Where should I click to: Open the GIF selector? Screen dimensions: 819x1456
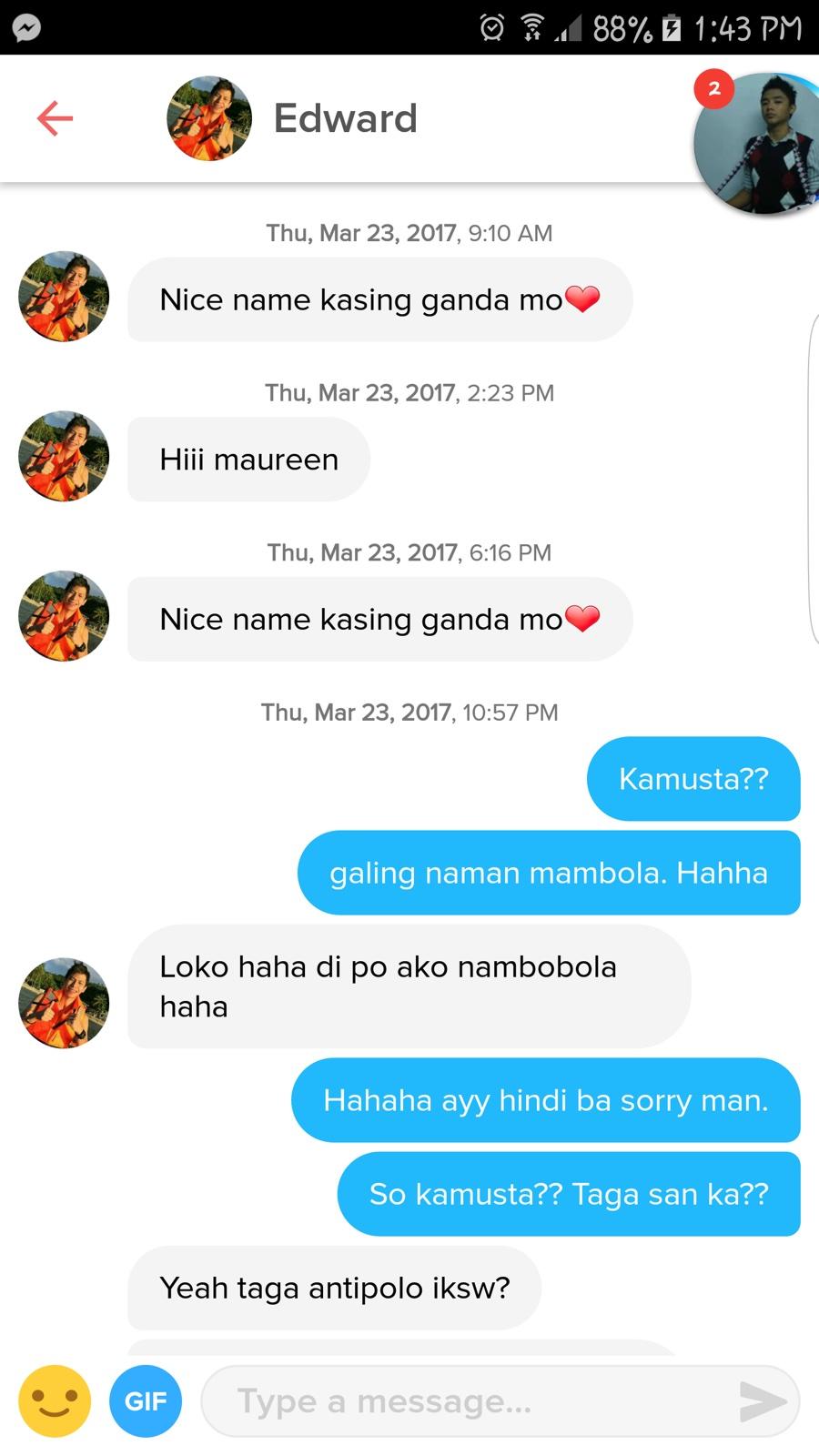pyautogui.click(x=146, y=1400)
